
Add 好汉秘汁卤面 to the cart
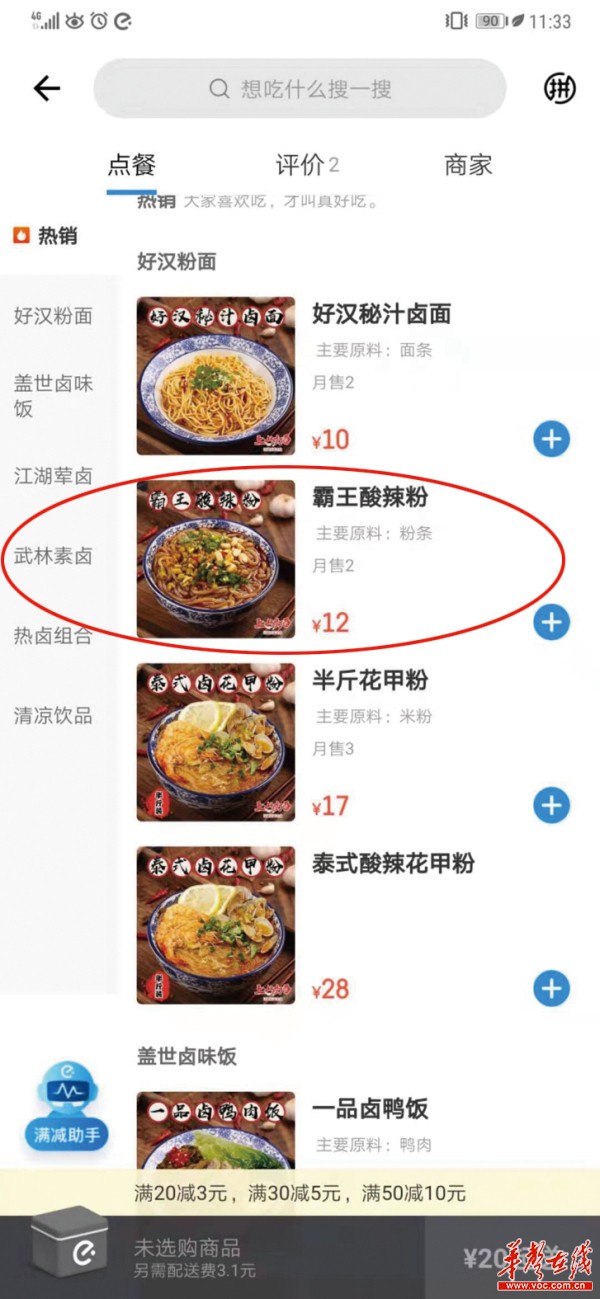tap(551, 439)
